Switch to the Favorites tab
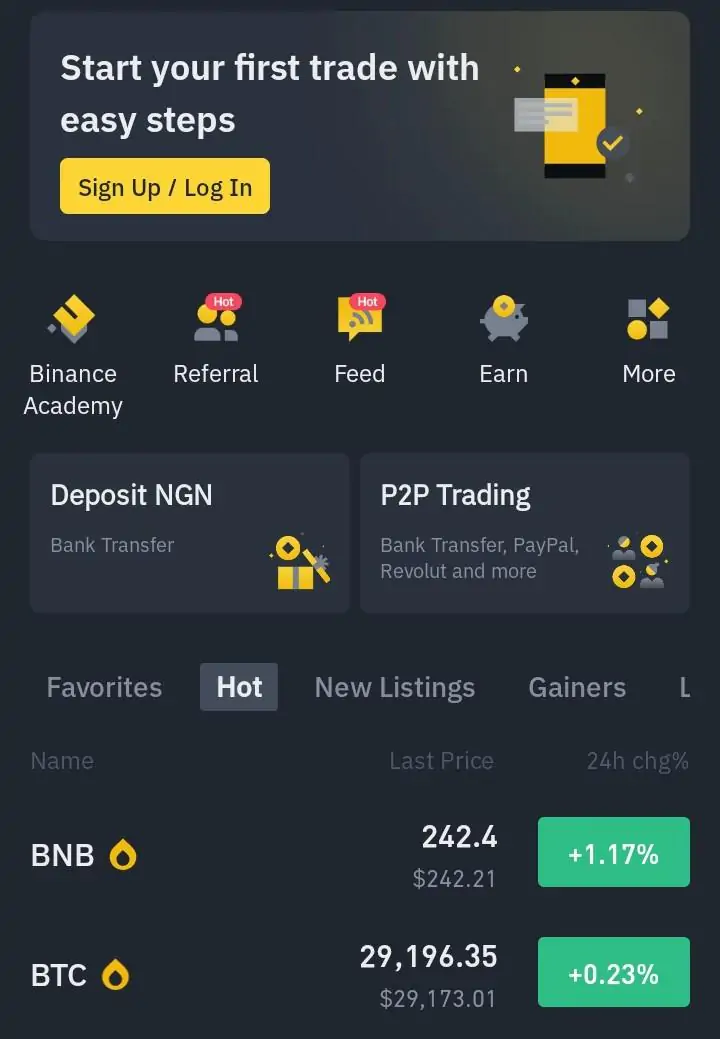This screenshot has width=720, height=1039. [104, 688]
